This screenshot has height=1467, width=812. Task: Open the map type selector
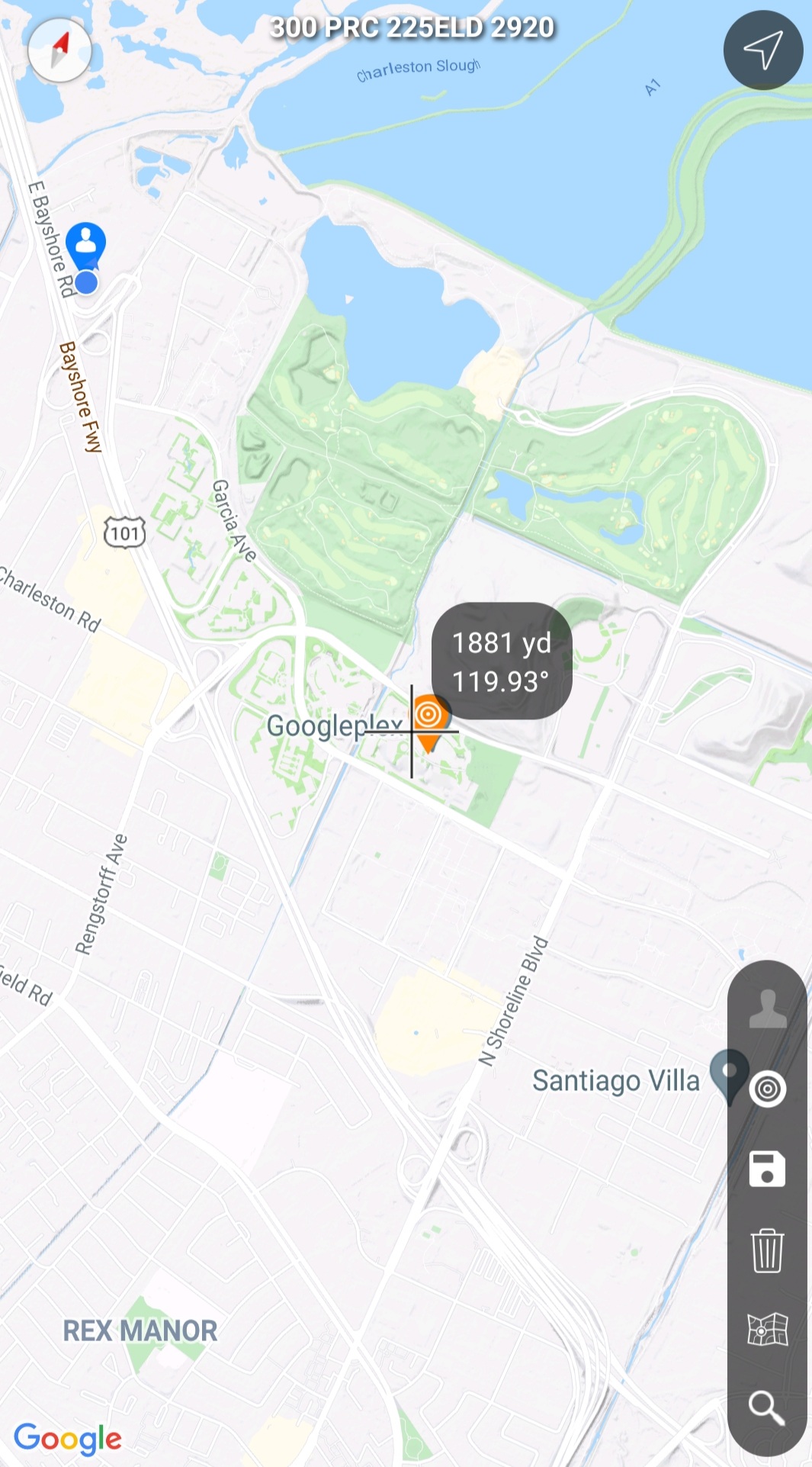(x=767, y=1330)
